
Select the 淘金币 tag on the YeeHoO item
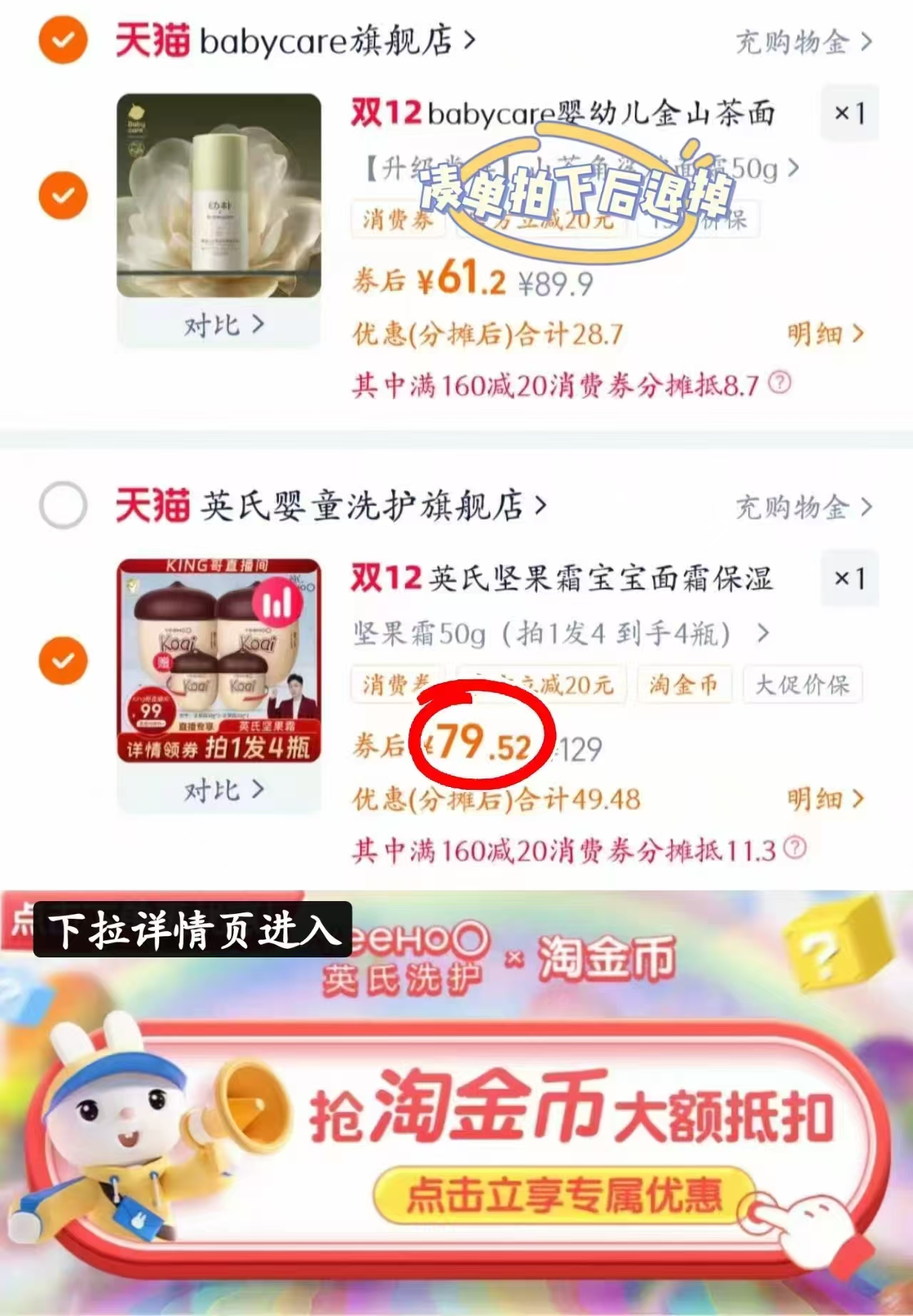pyautogui.click(x=684, y=684)
